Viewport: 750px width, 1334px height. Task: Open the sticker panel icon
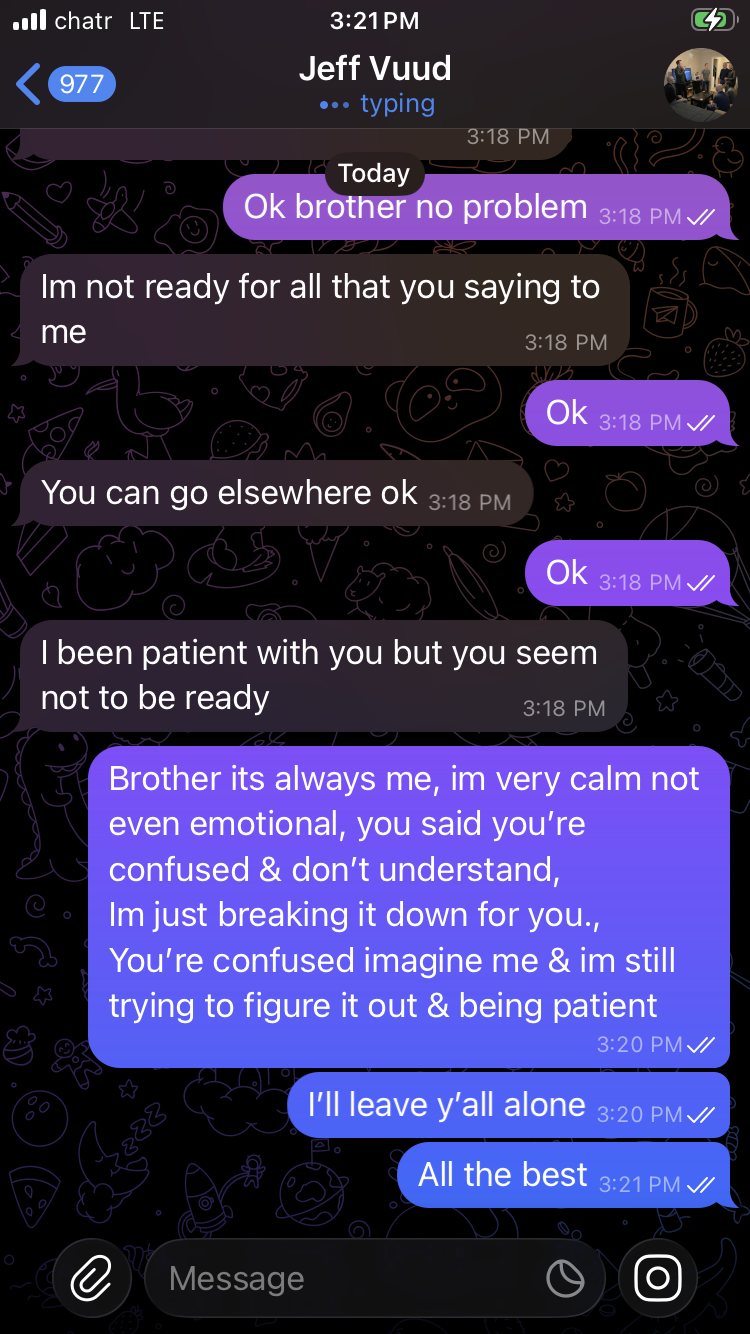(566, 1278)
